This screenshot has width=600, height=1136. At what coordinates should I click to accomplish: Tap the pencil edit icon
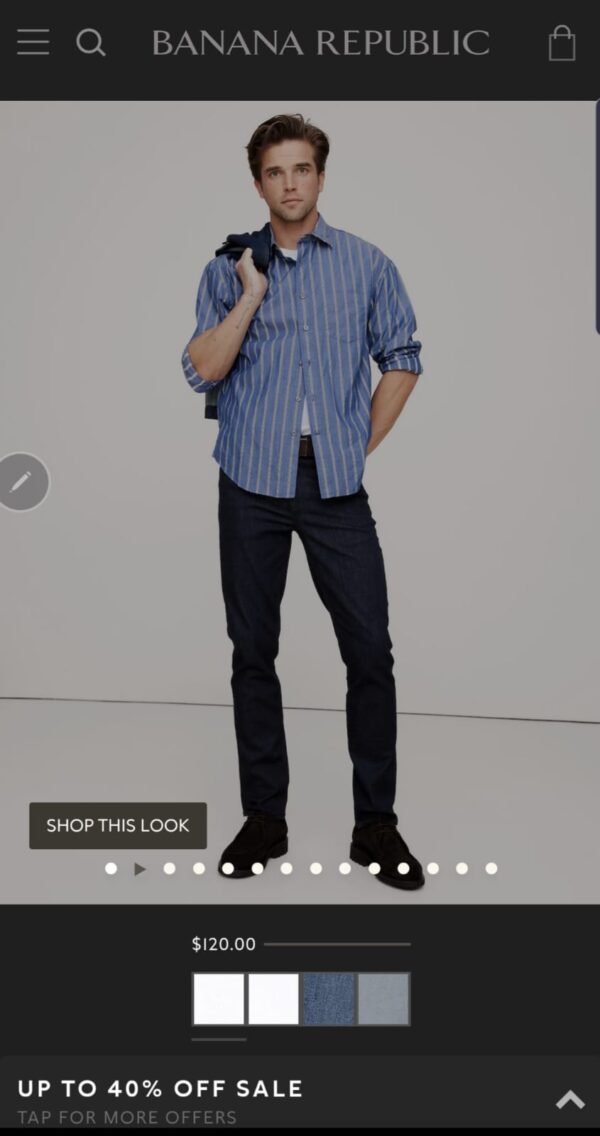pyautogui.click(x=22, y=482)
